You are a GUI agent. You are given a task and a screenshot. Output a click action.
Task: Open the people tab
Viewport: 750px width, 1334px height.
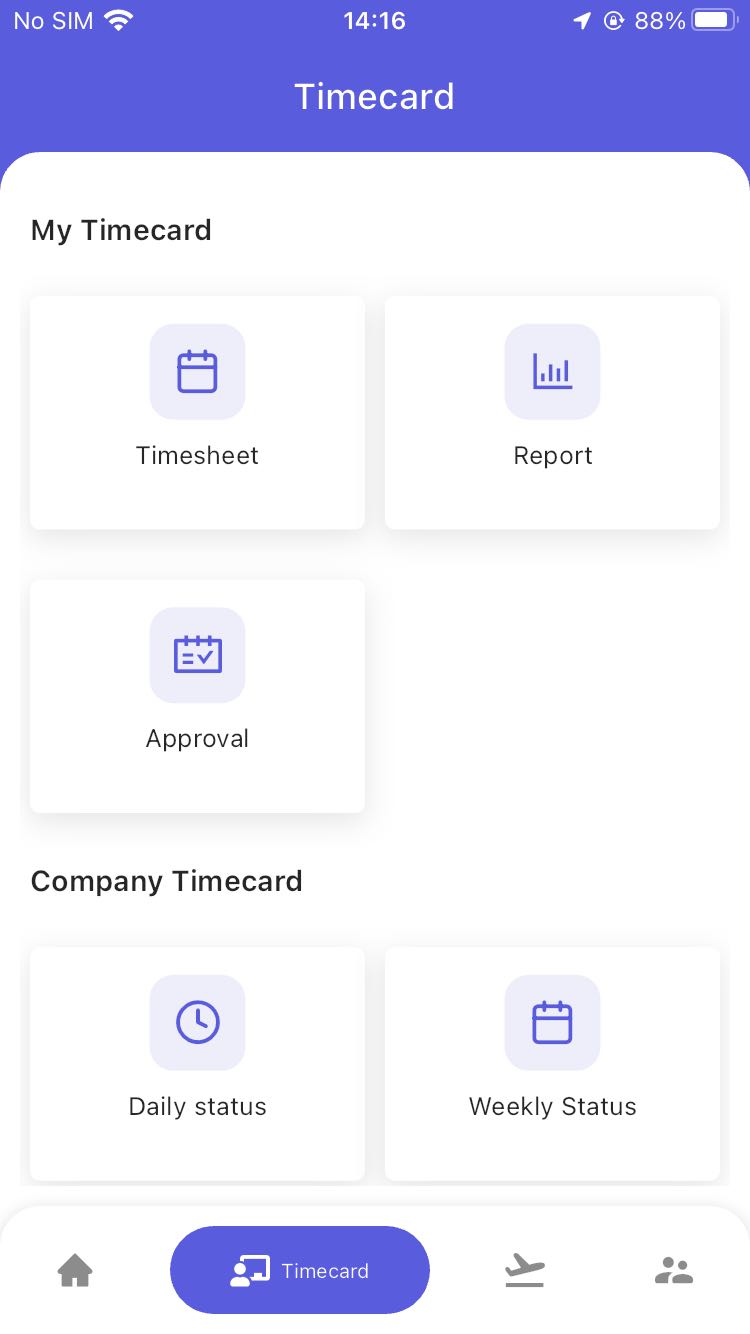click(674, 1271)
